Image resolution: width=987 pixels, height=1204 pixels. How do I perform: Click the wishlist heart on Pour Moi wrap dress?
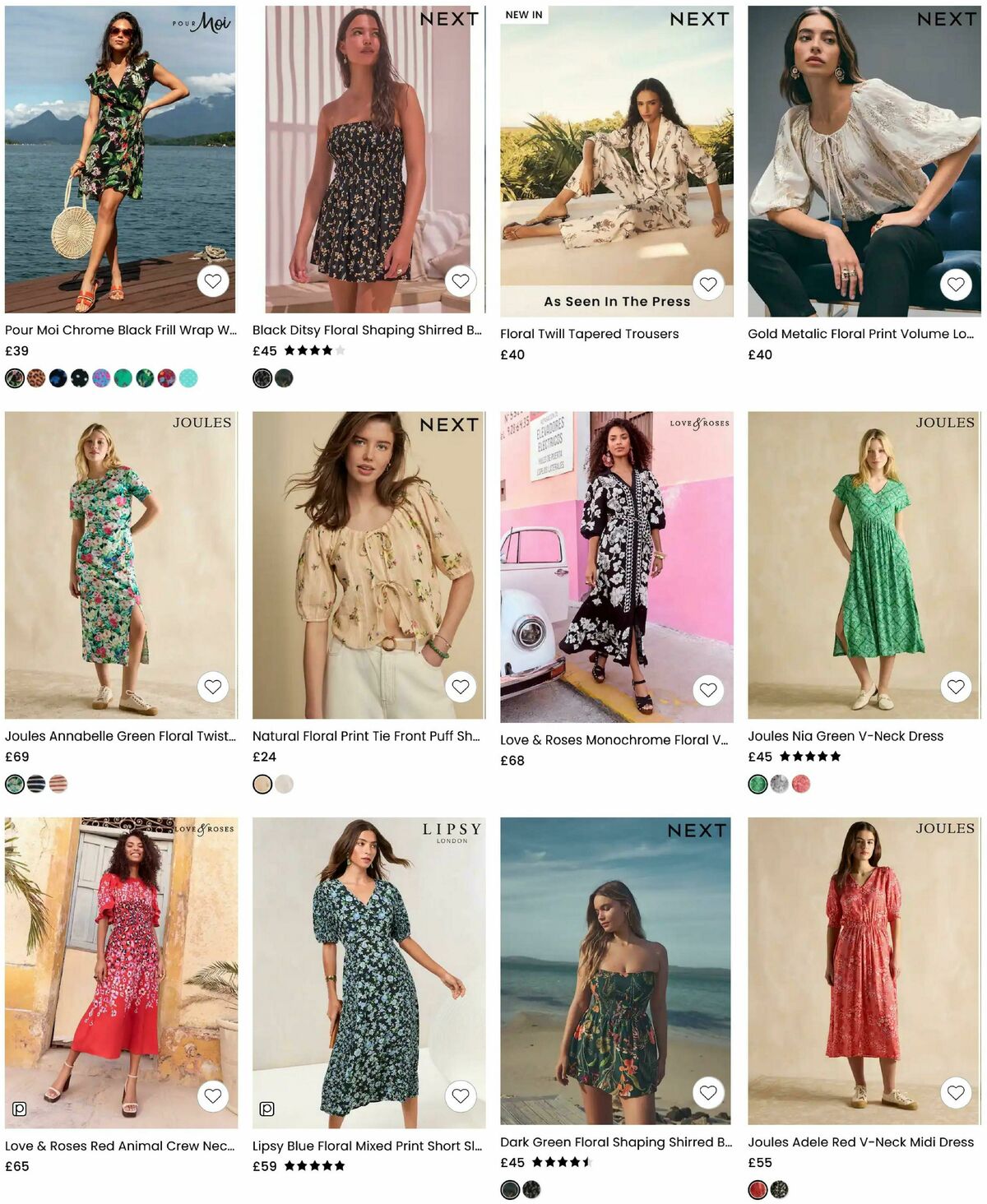point(212,282)
